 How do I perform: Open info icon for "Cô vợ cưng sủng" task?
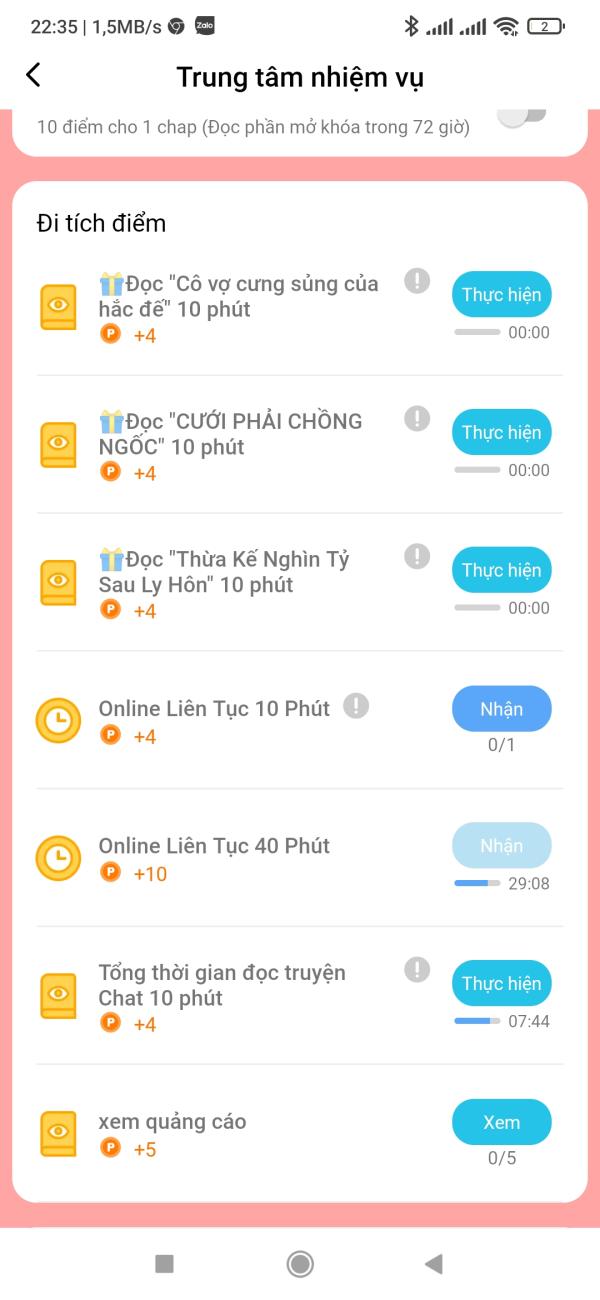[417, 281]
